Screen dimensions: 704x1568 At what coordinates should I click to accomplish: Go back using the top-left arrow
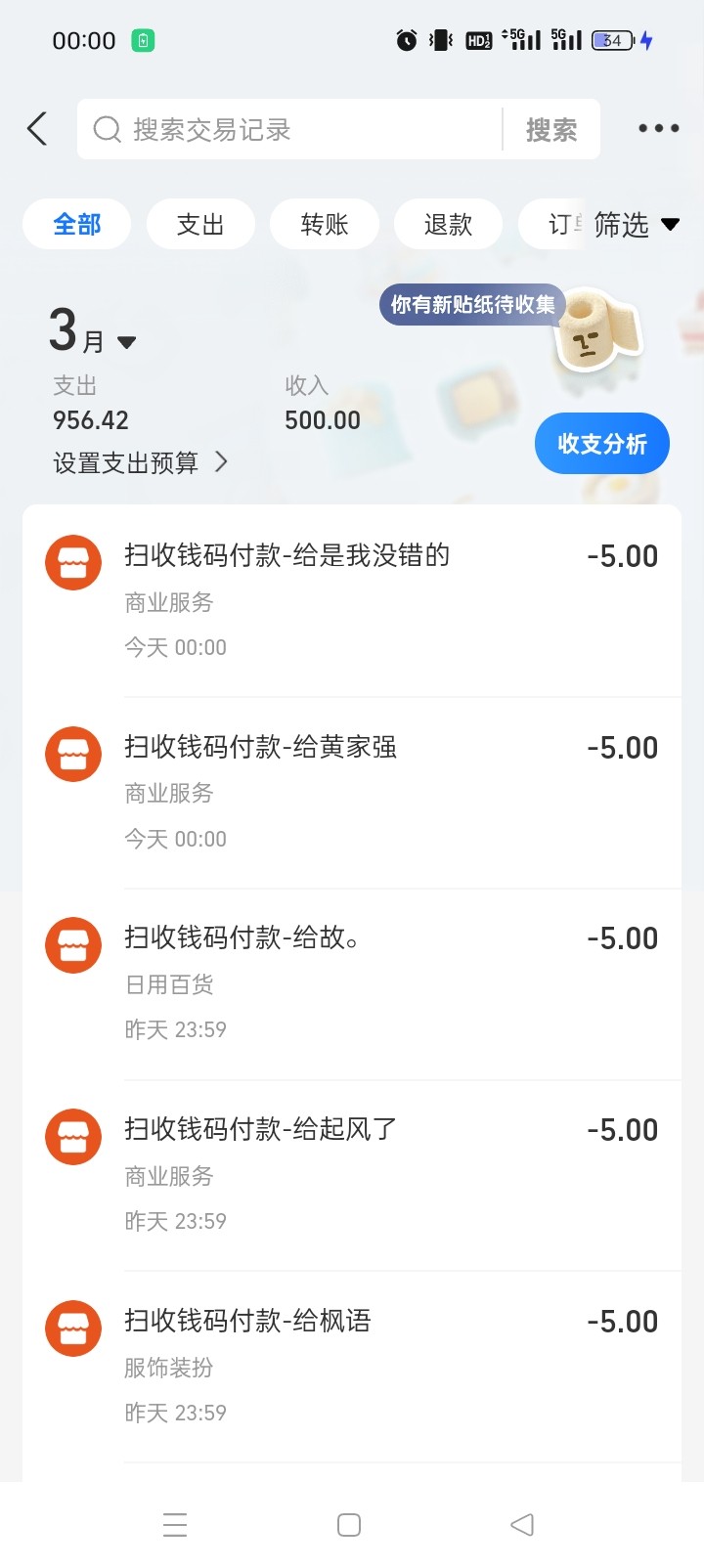coord(37,129)
